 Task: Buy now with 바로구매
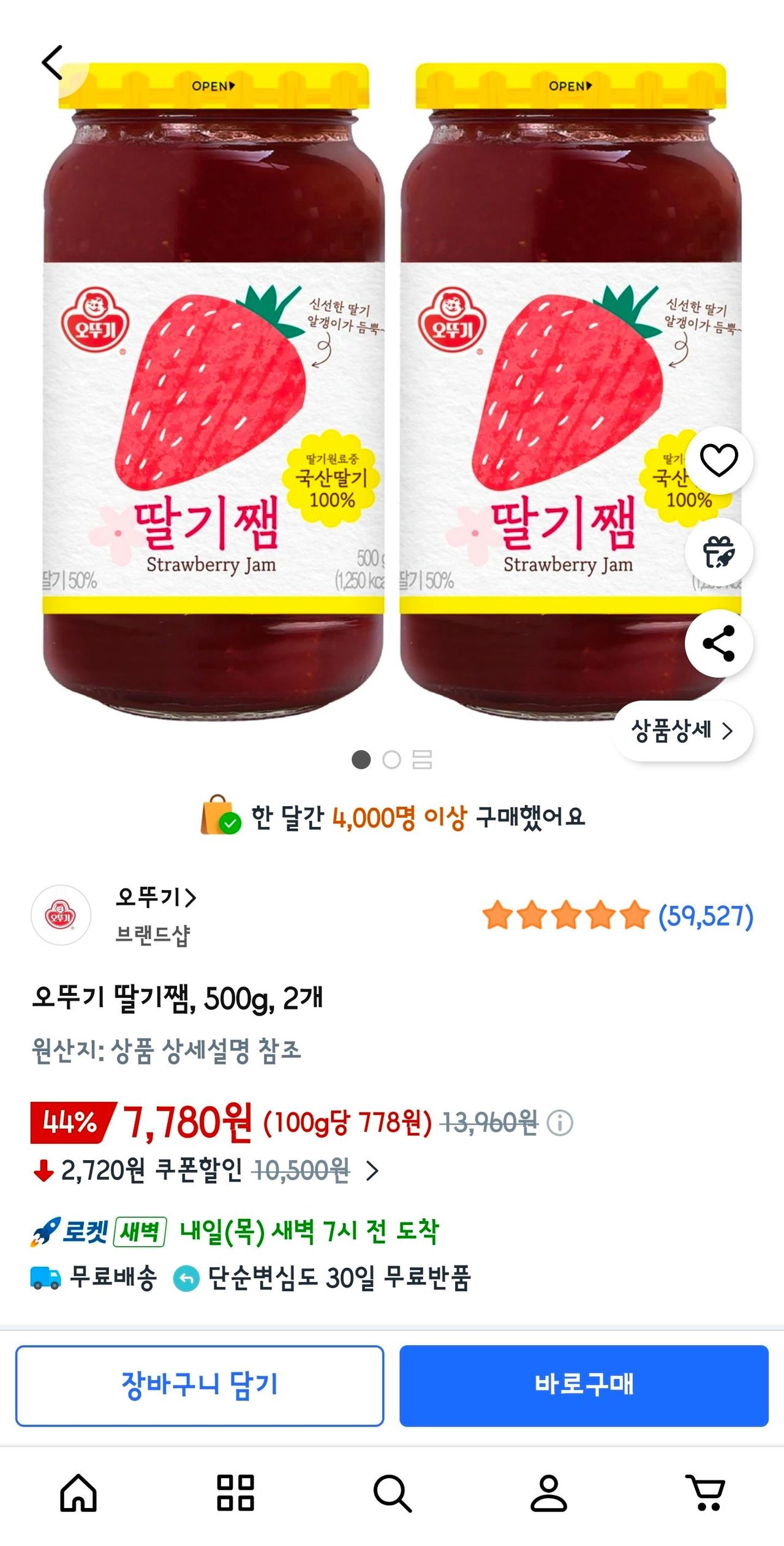point(584,1385)
